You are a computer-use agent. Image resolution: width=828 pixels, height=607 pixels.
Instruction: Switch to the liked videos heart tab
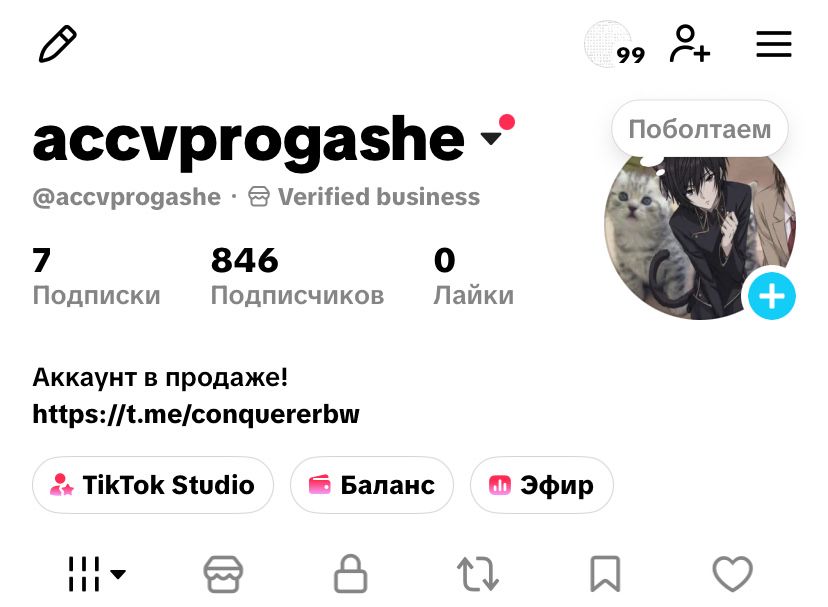pos(732,574)
